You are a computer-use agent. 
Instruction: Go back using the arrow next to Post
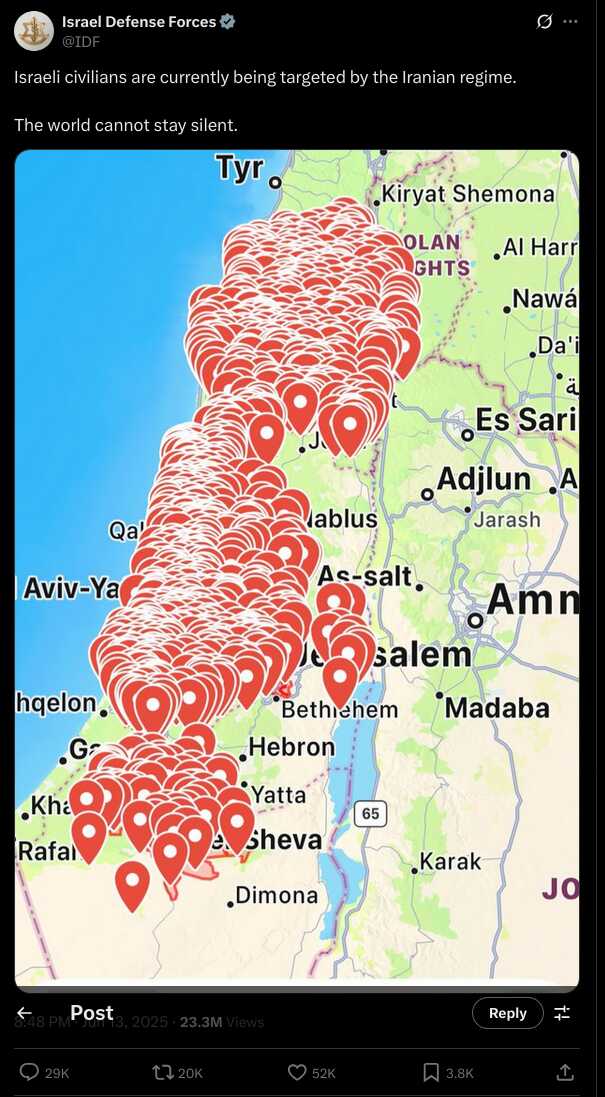coord(24,1012)
